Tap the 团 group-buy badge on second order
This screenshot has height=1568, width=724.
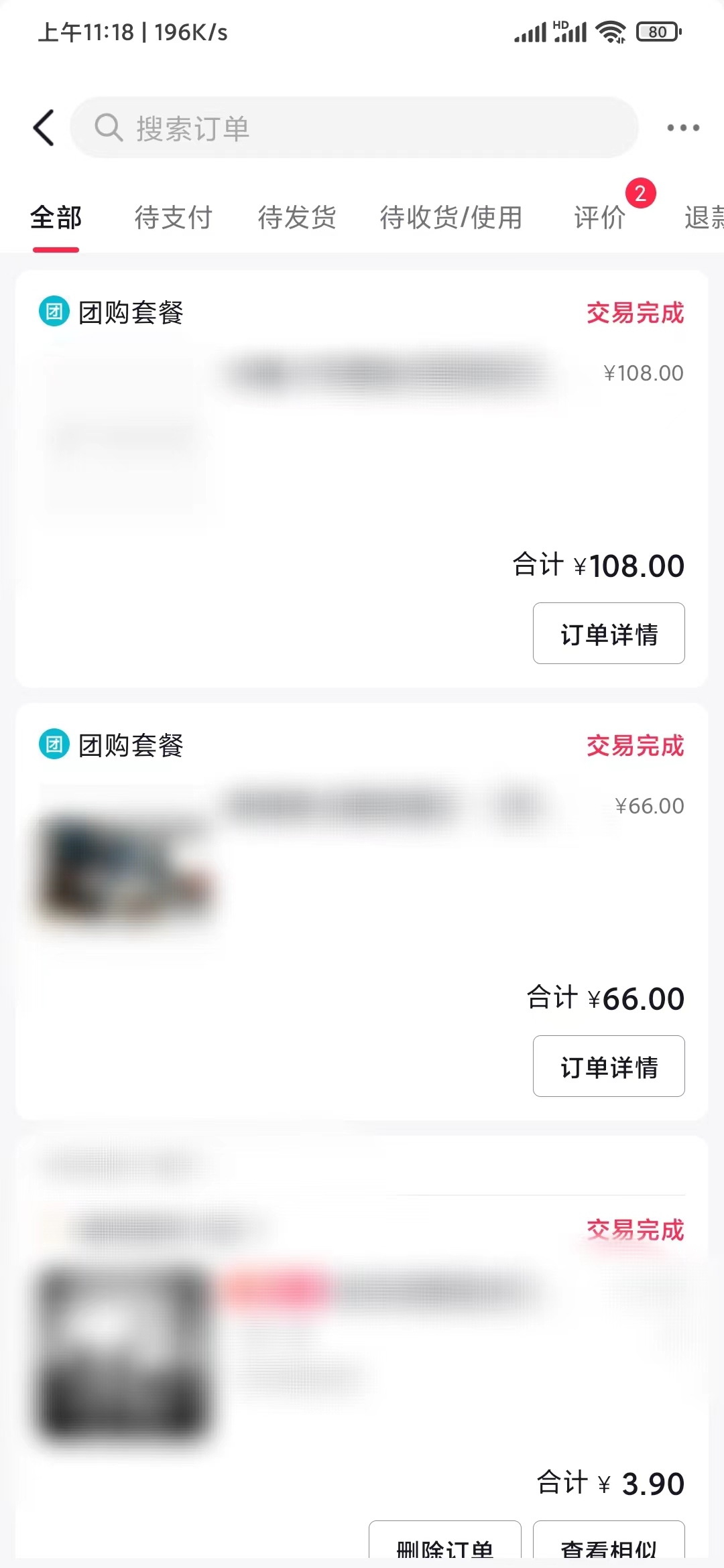[53, 744]
